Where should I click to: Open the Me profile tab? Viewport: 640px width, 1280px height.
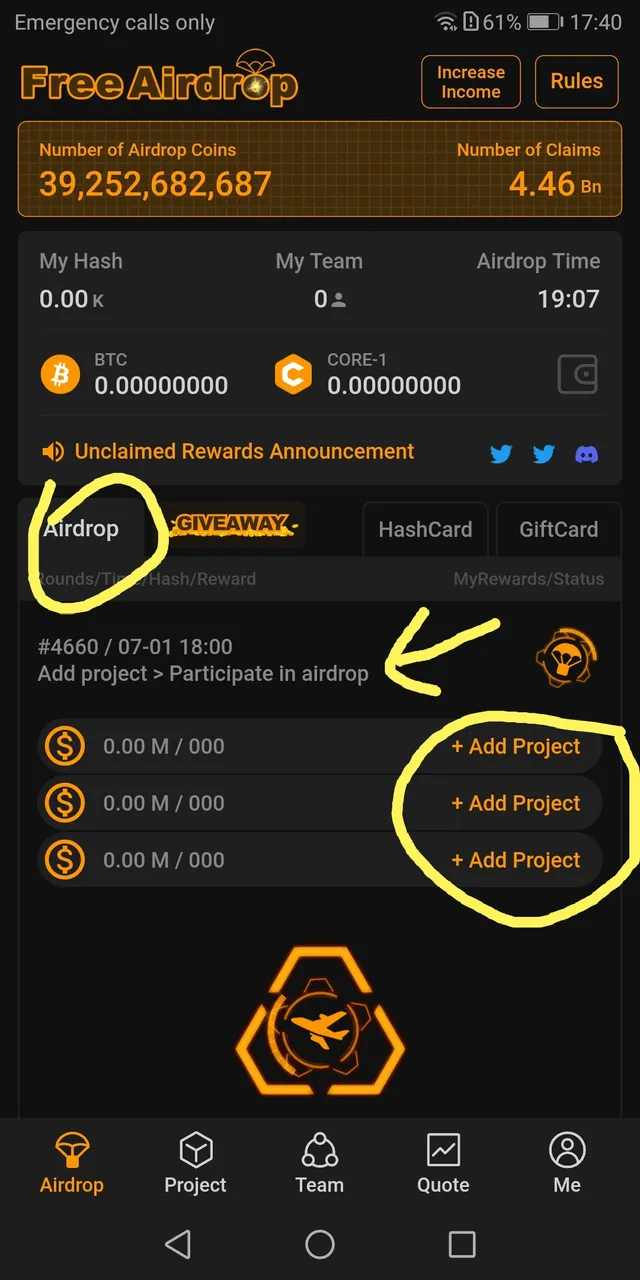tap(567, 1164)
